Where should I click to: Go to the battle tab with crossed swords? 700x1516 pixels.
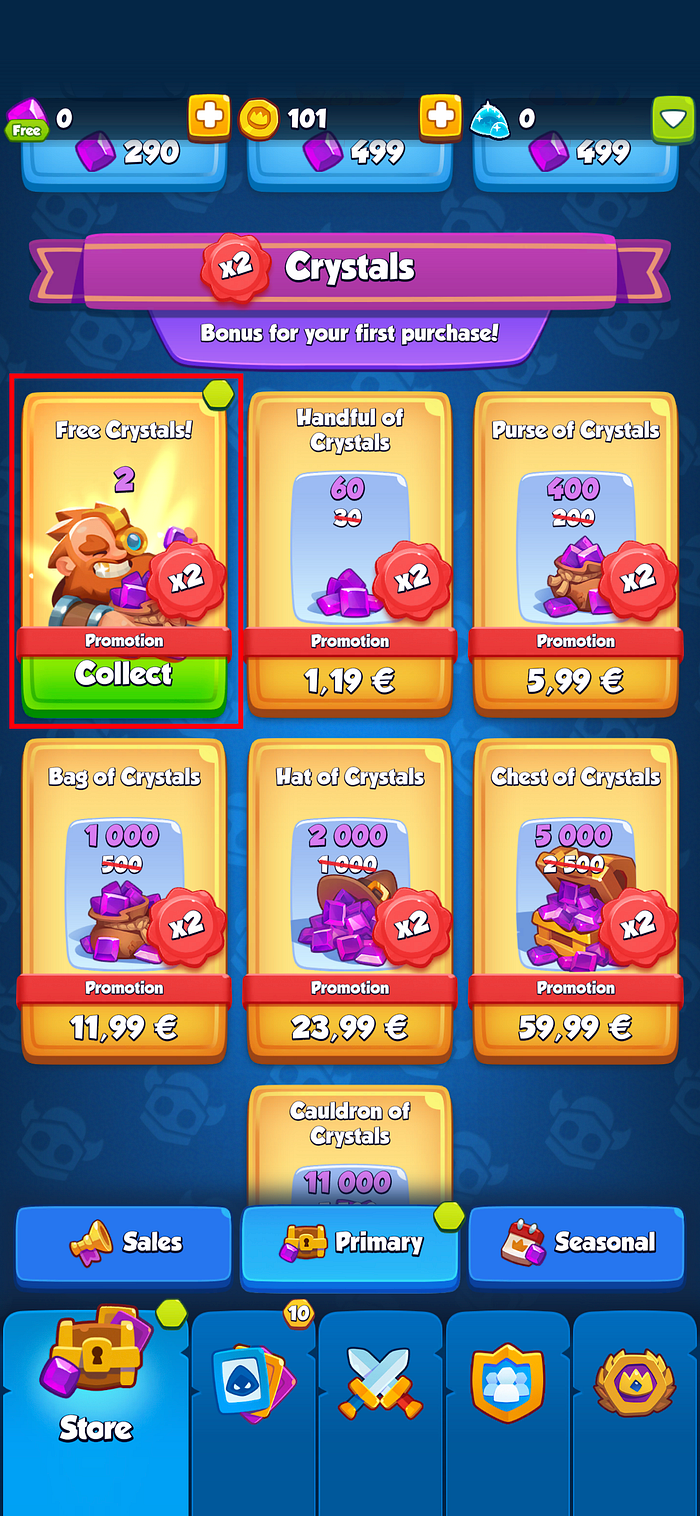(381, 1385)
